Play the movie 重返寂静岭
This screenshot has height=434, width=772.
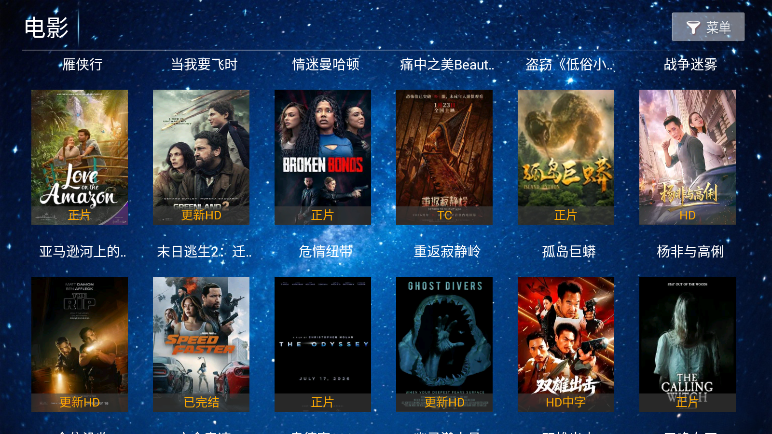tap(444, 157)
